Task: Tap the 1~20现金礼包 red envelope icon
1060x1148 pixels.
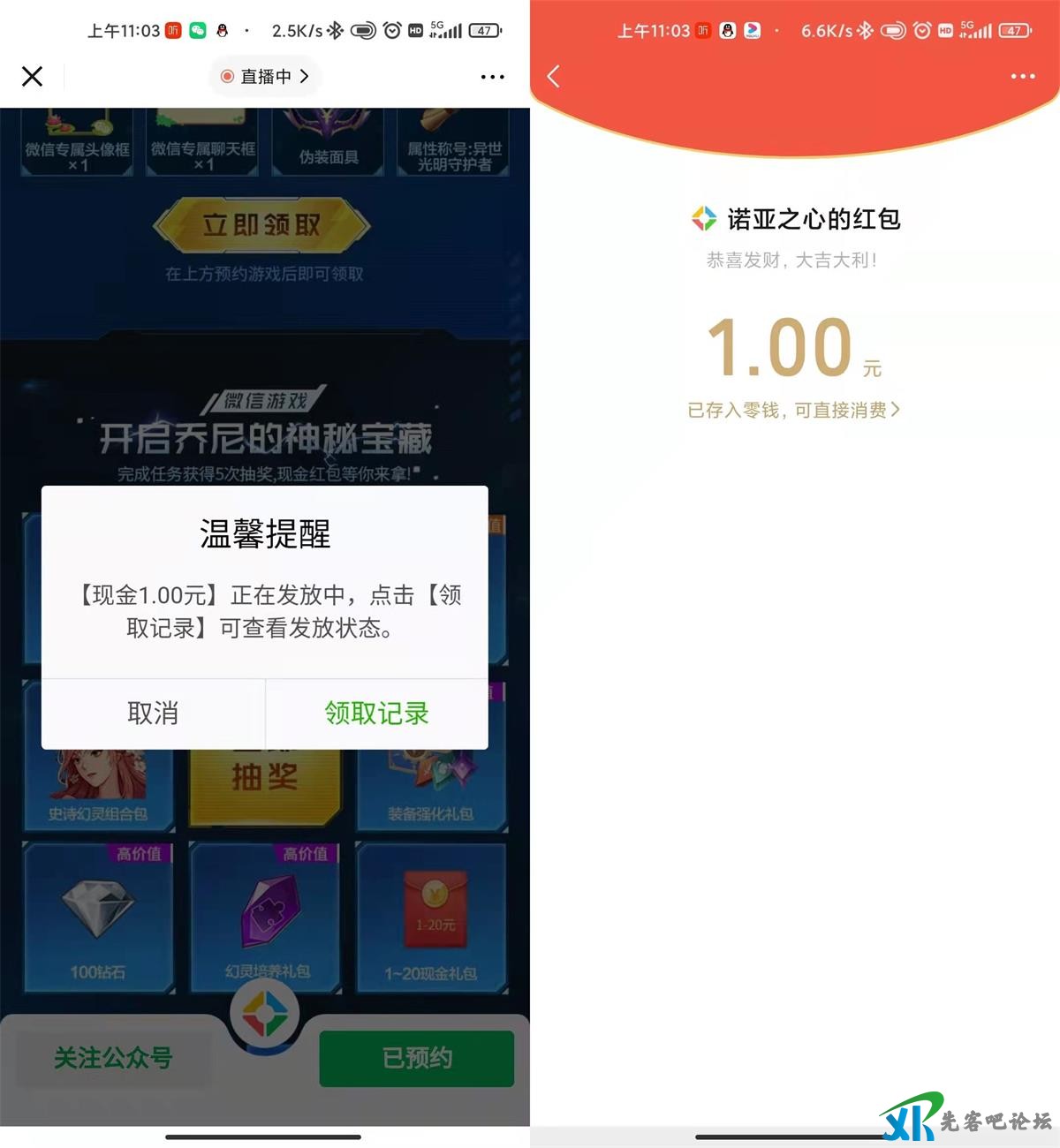Action: (432, 910)
